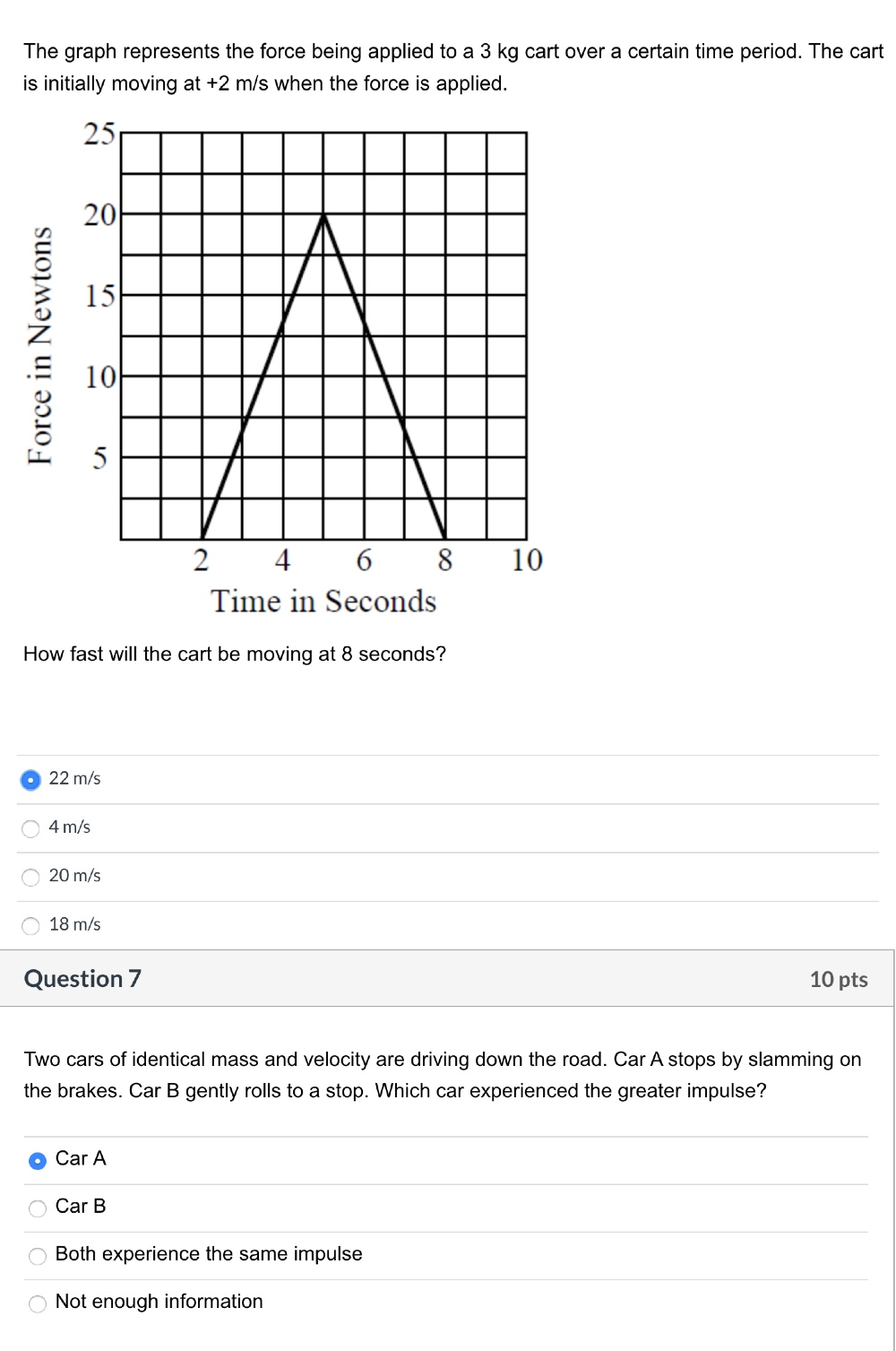Click the Car B answer label text
Viewport: 896px width, 1351px height.
tap(80, 1206)
